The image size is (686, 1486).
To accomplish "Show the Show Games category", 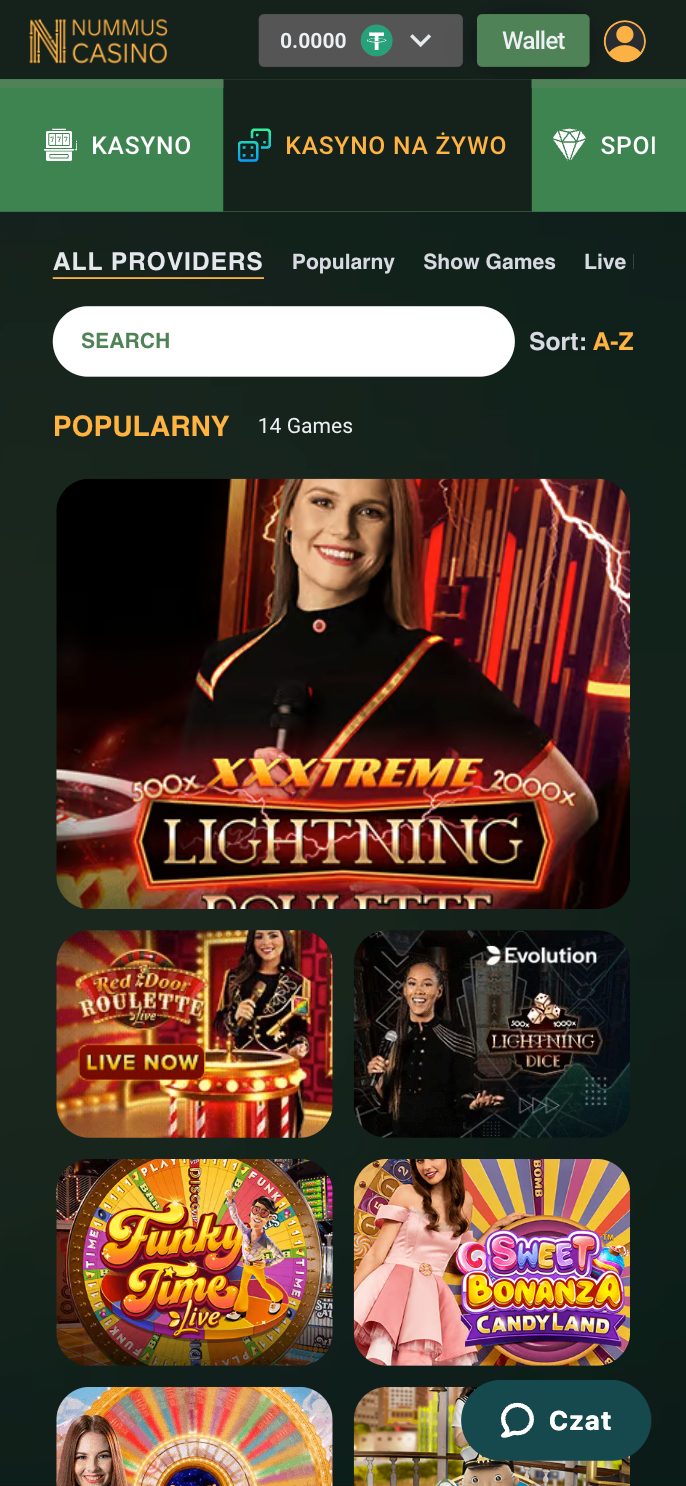I will [489, 262].
